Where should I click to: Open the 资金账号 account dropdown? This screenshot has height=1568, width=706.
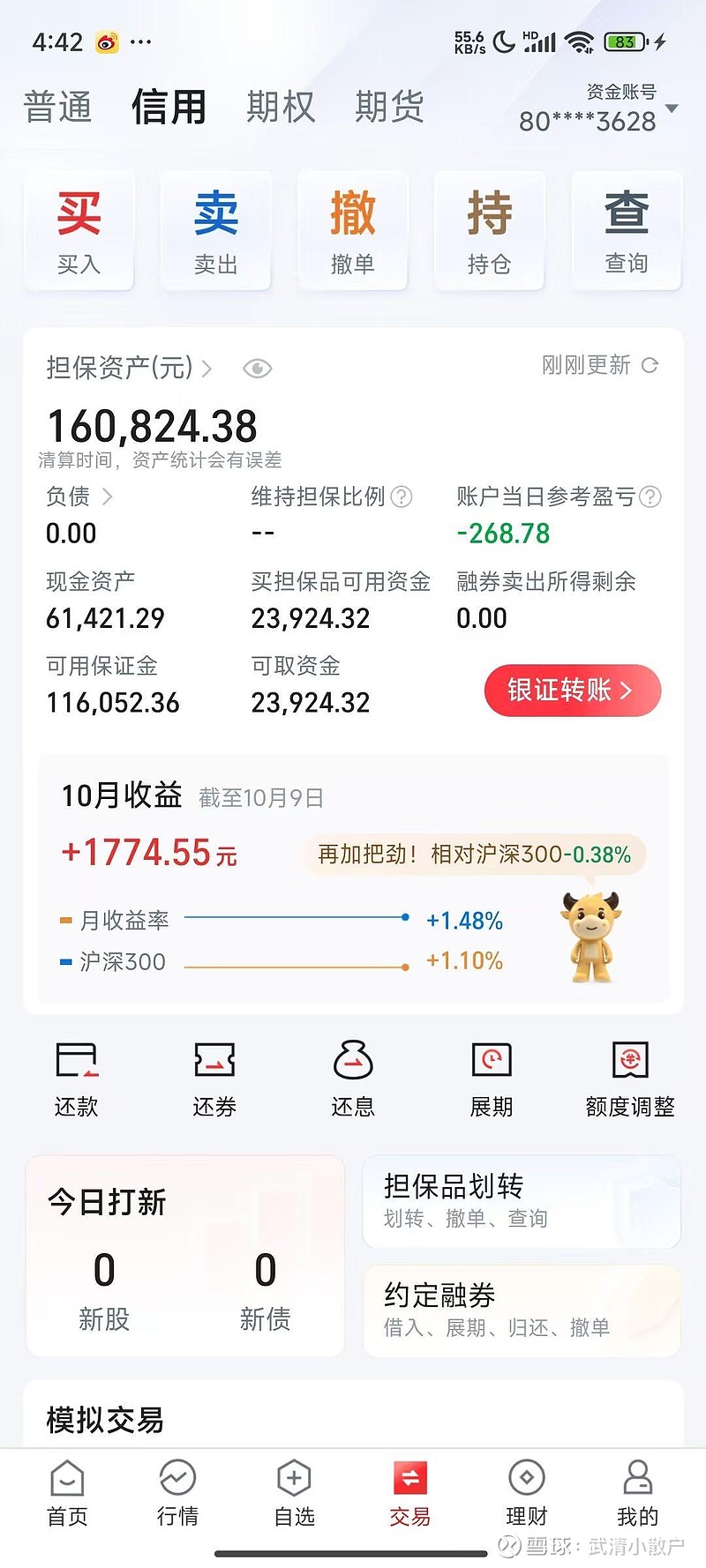(672, 108)
